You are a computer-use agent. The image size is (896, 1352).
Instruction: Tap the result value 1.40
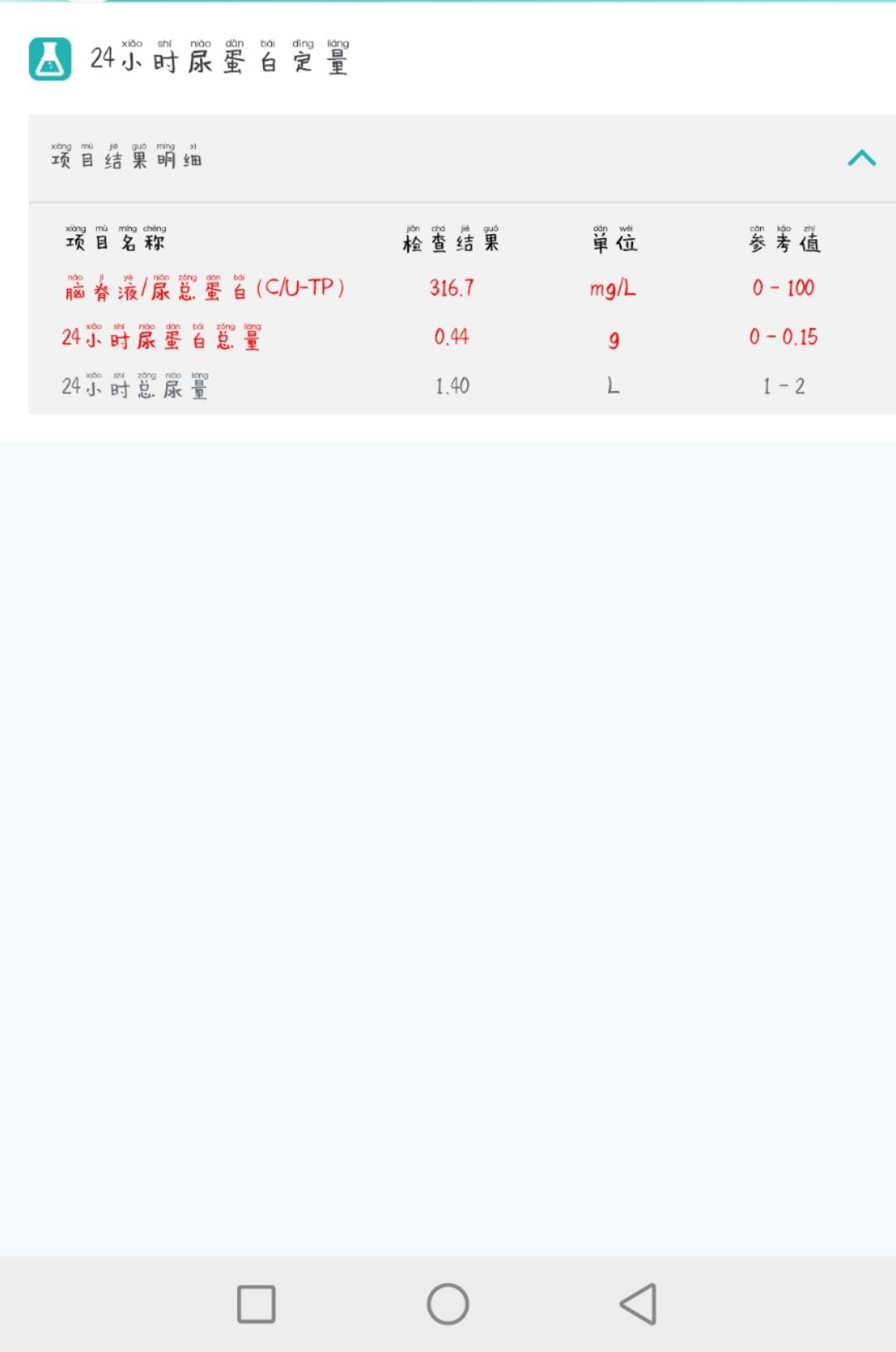pos(452,385)
